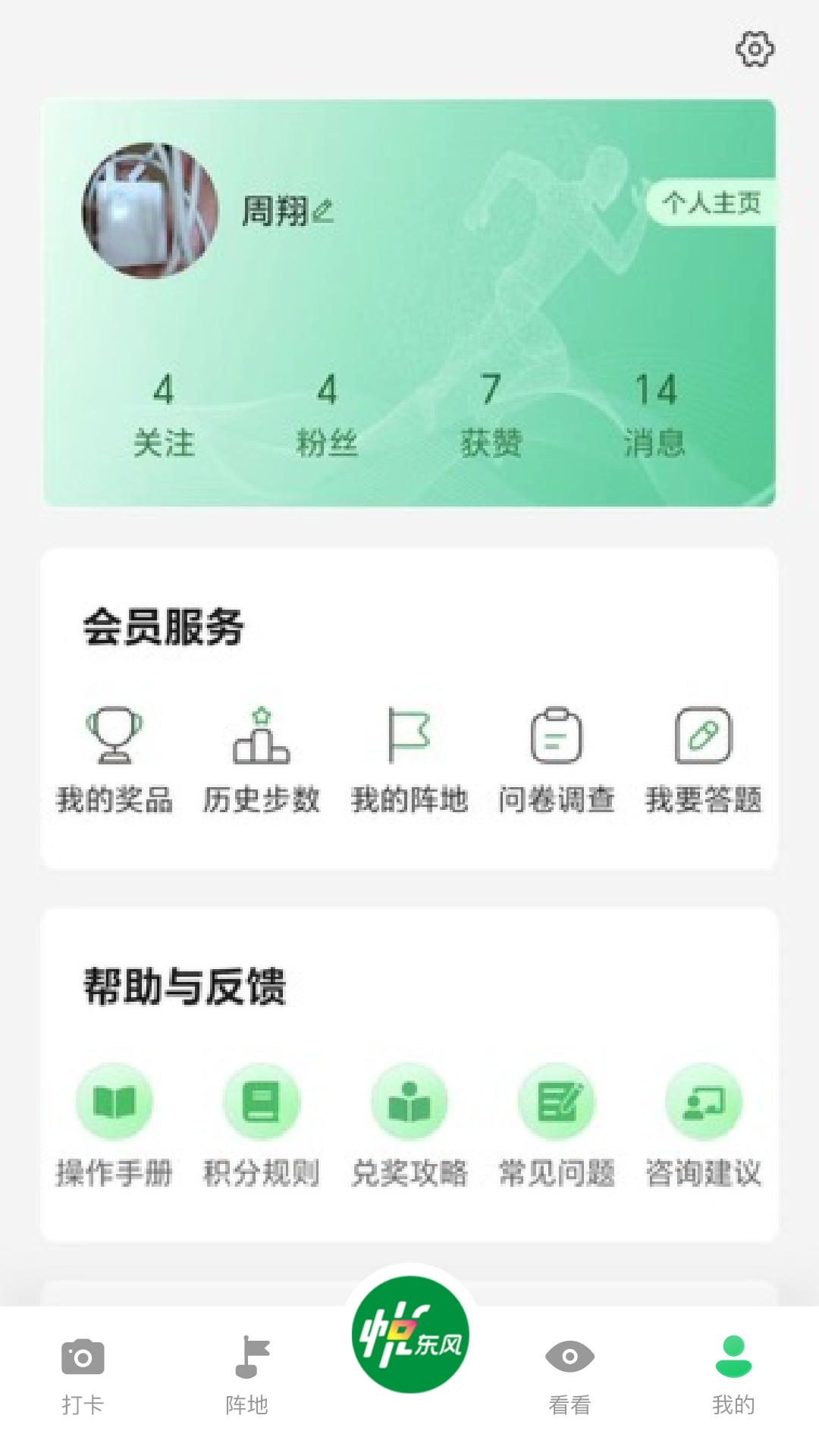Screen dimensions: 819x1456
Task: Open the settings gear
Action: coord(755,49)
